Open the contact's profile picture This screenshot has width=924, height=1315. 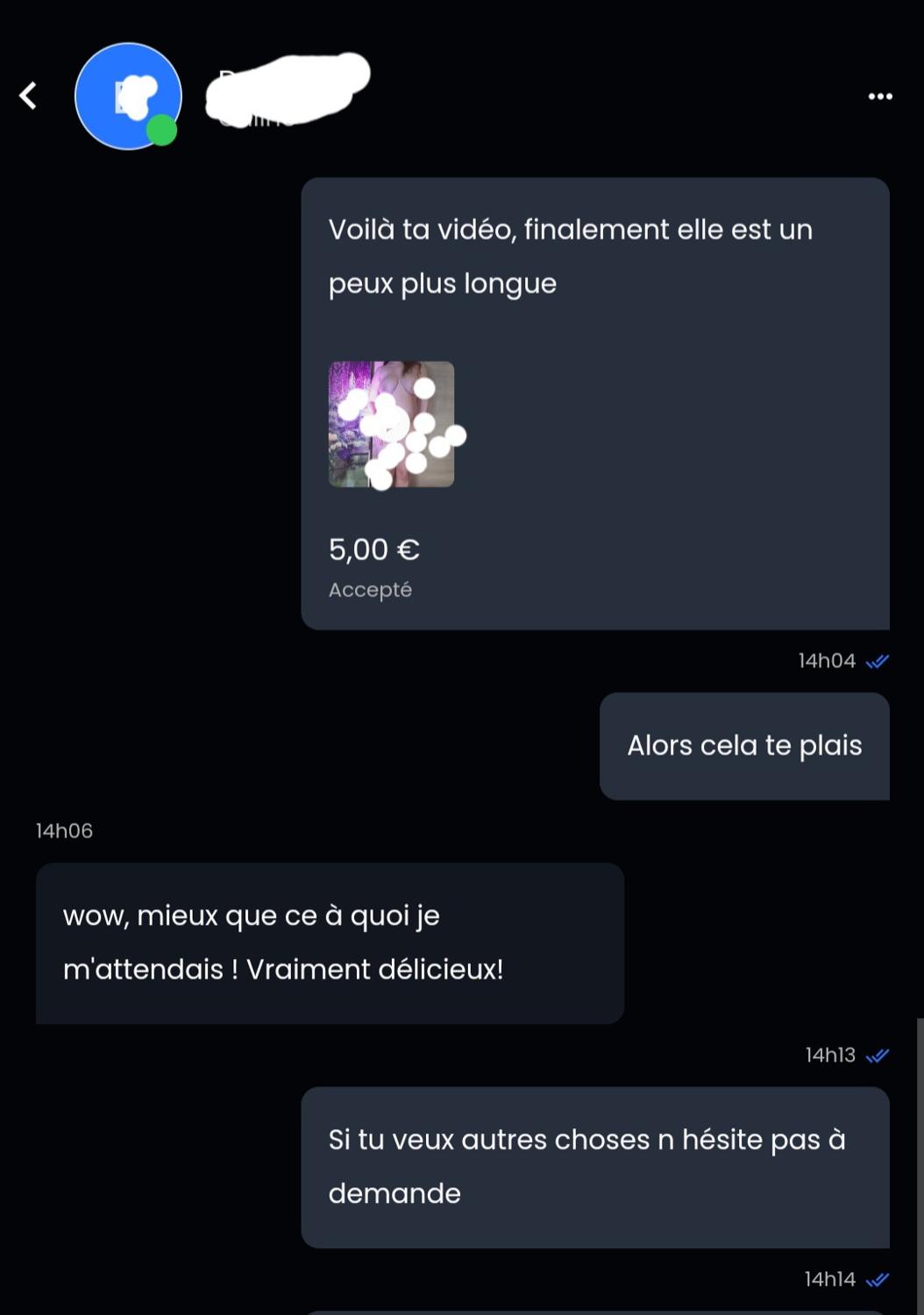pyautogui.click(x=128, y=96)
